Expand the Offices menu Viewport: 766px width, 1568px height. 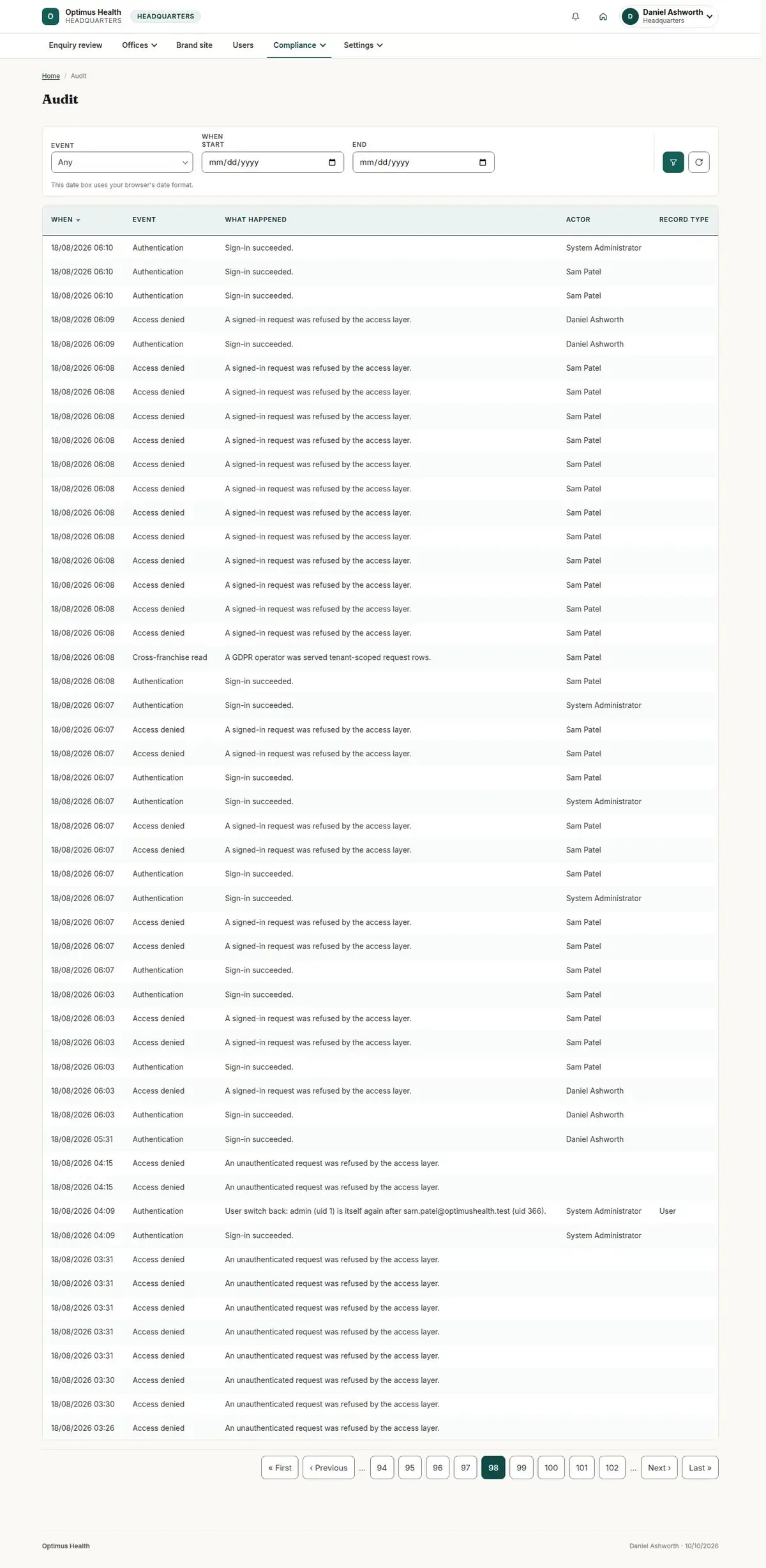click(x=139, y=45)
